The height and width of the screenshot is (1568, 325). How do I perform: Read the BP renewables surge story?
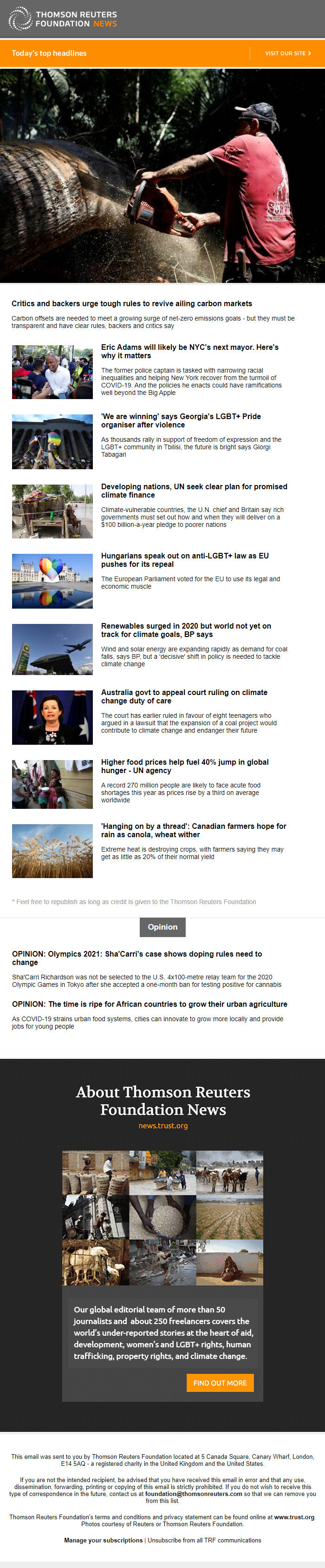pyautogui.click(x=186, y=630)
